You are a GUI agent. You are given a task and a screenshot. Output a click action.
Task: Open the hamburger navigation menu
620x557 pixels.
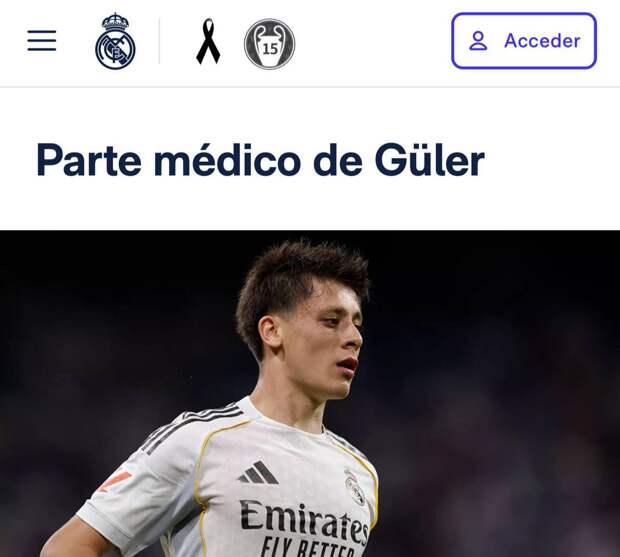click(42, 41)
